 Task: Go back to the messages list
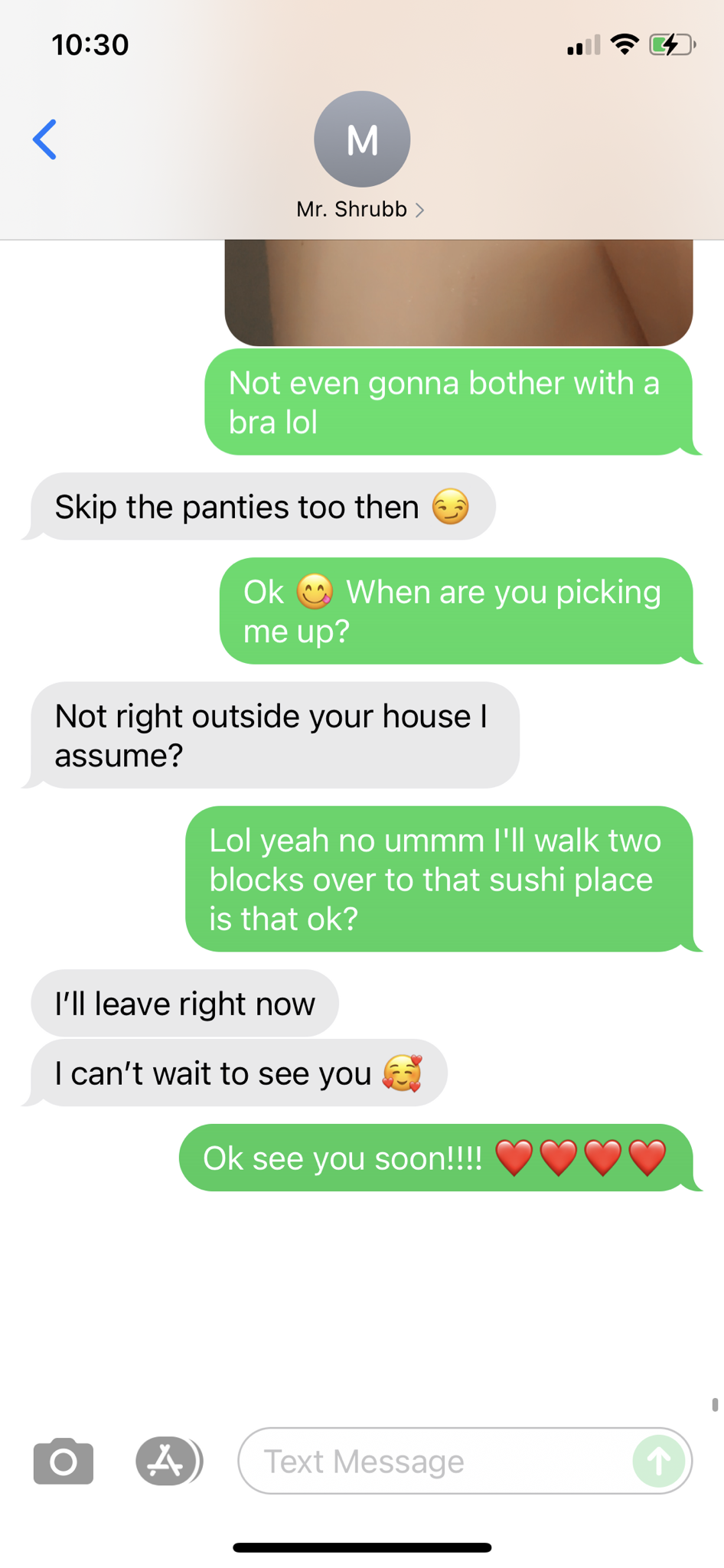pyautogui.click(x=44, y=139)
